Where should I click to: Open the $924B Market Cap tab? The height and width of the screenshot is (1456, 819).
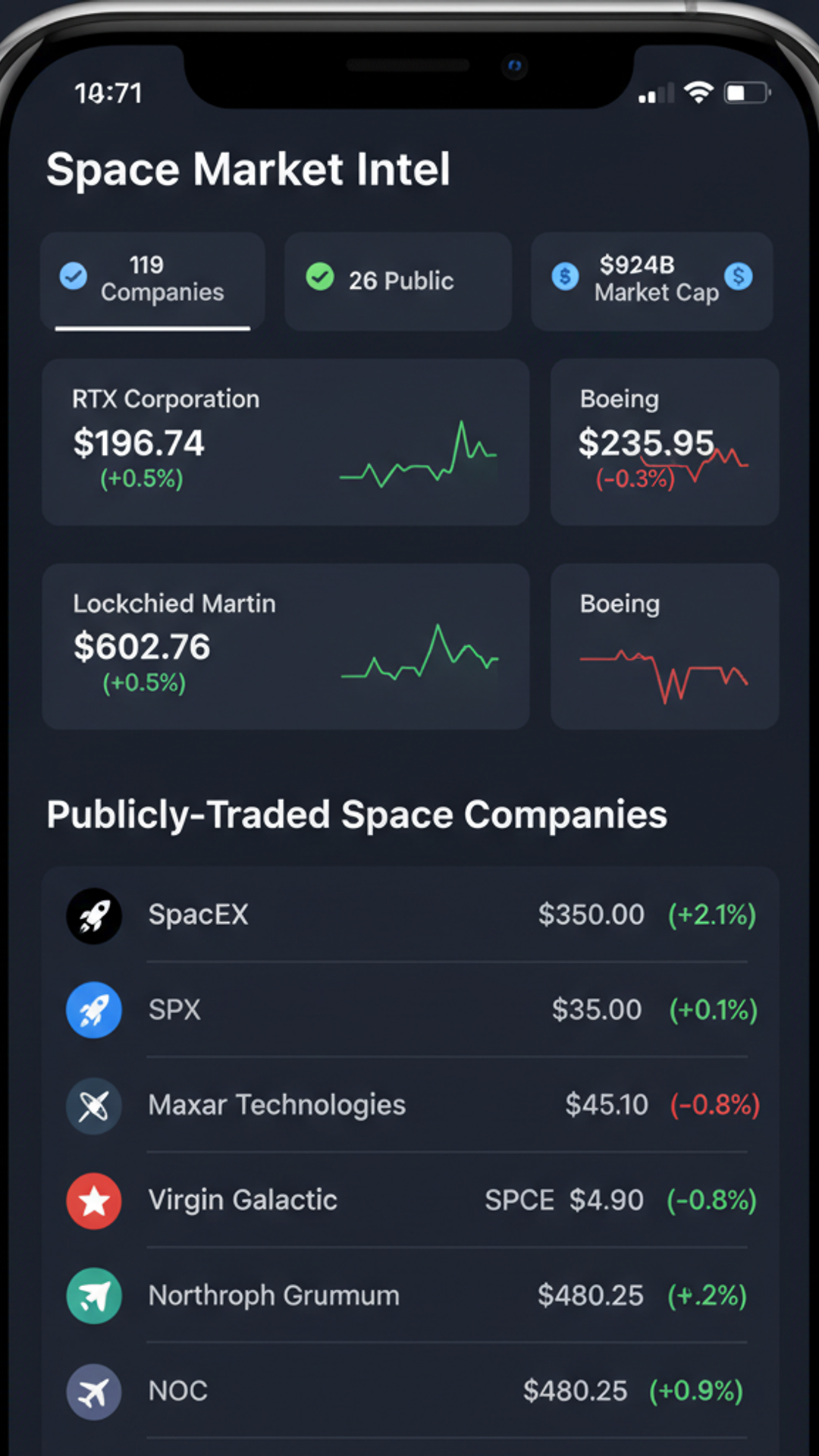pos(651,279)
